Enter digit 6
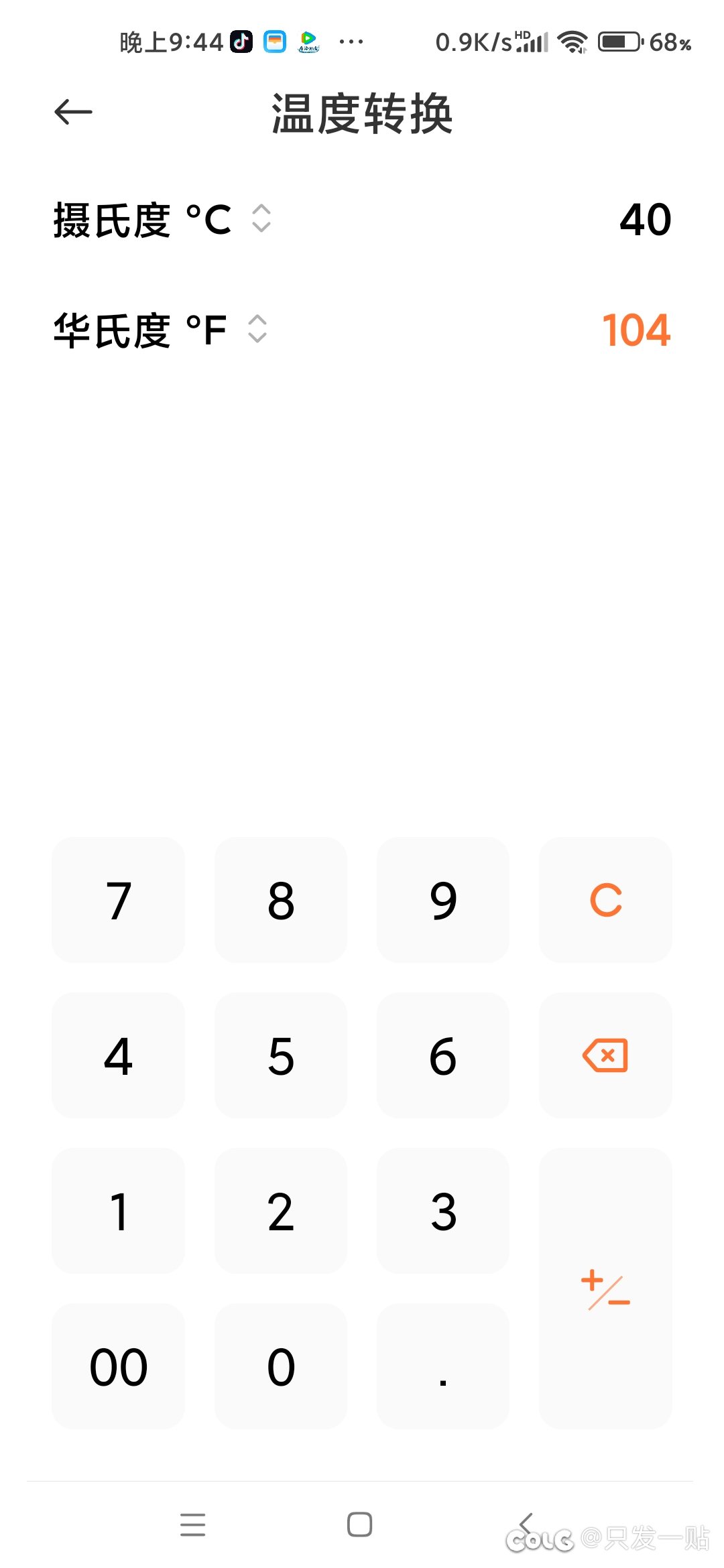 coord(443,1055)
